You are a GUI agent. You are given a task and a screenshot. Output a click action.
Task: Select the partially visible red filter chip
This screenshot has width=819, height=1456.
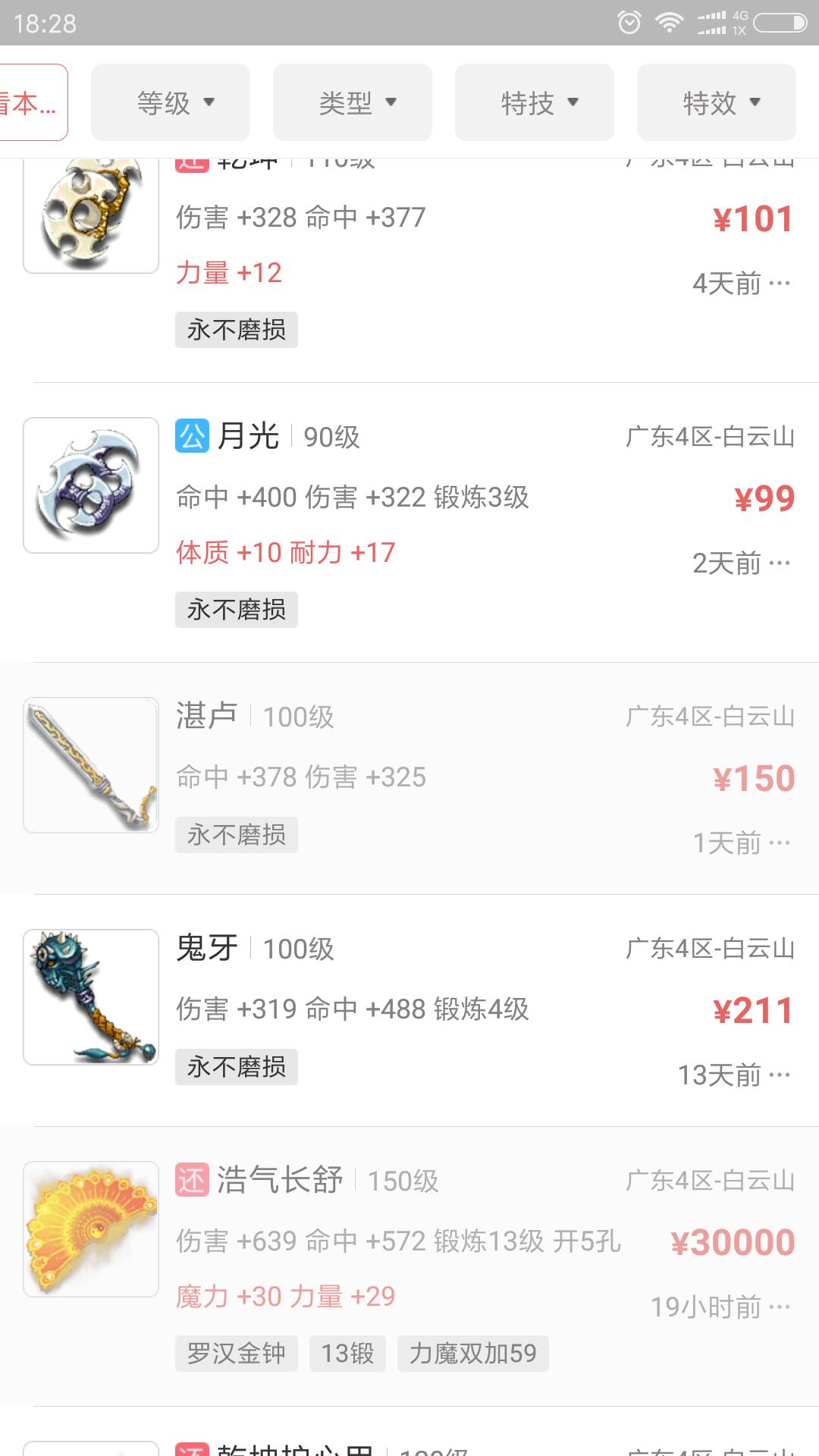pos(32,102)
